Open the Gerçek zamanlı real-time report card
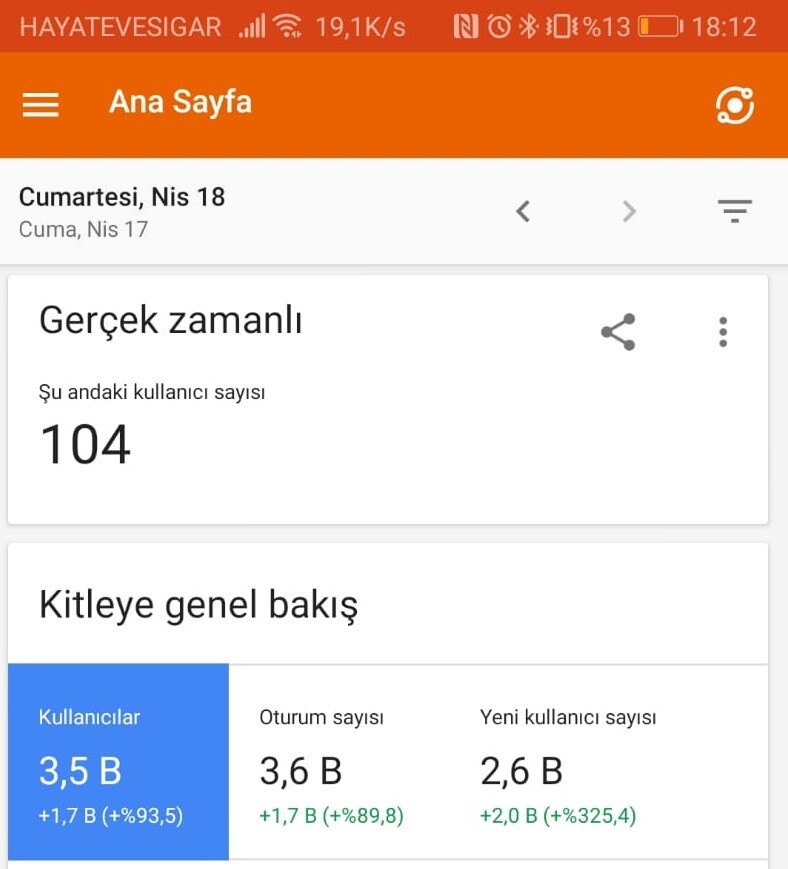This screenshot has height=869, width=788. coord(300,440)
